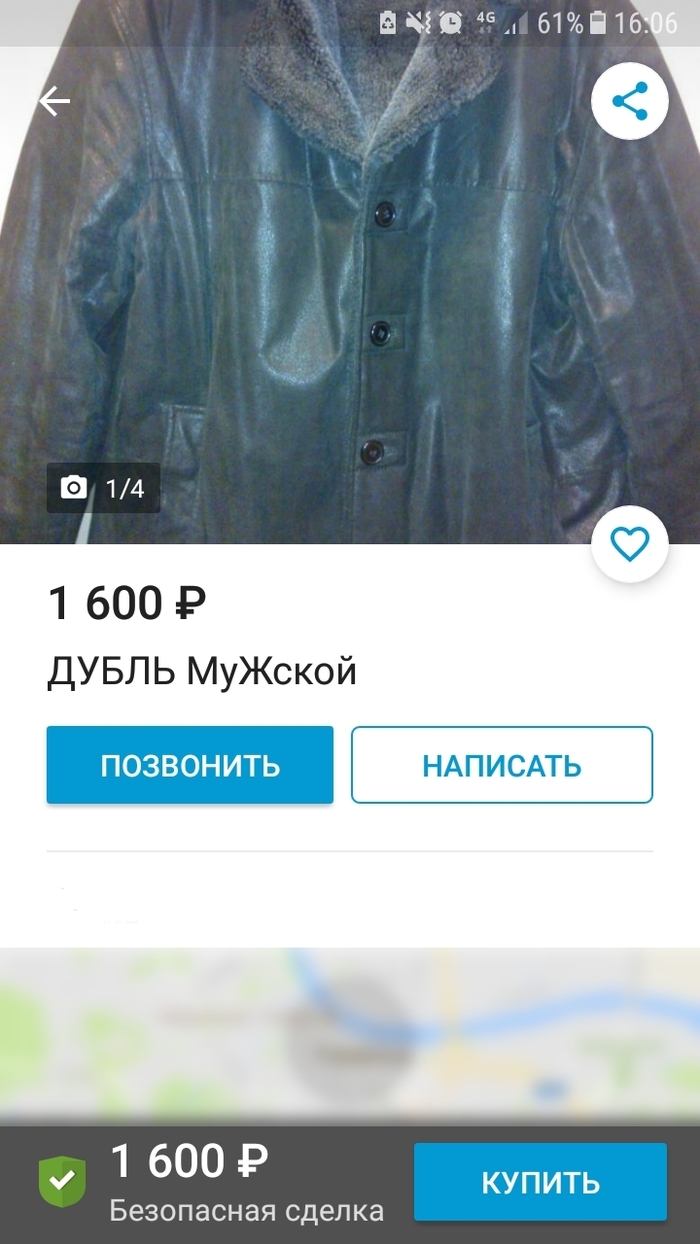Open the seller location map
Viewport: 700px width, 1244px height.
350,1035
